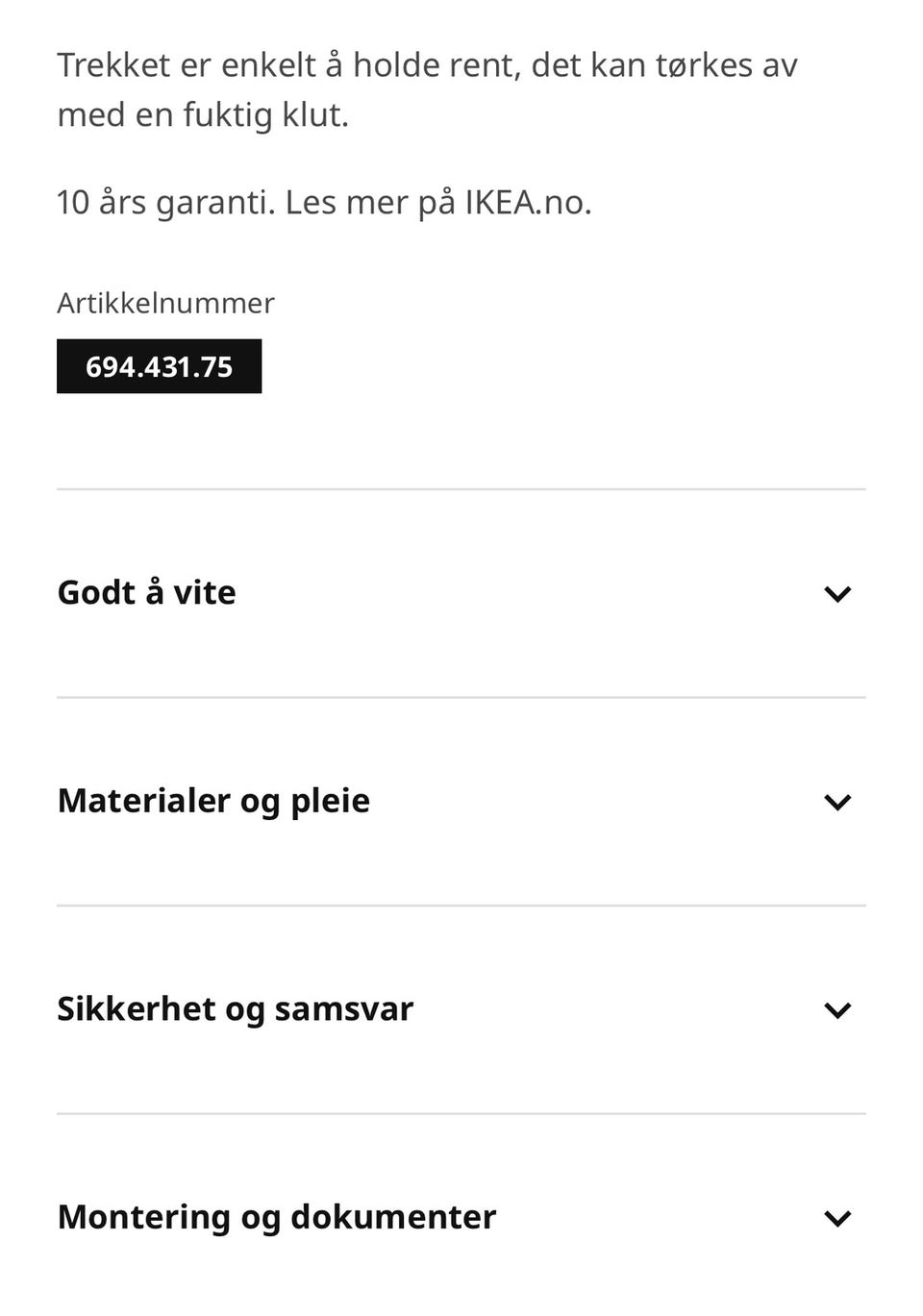Expand the Sikkerhet og samsvar section
This screenshot has height=1316, width=923.
click(x=461, y=1009)
